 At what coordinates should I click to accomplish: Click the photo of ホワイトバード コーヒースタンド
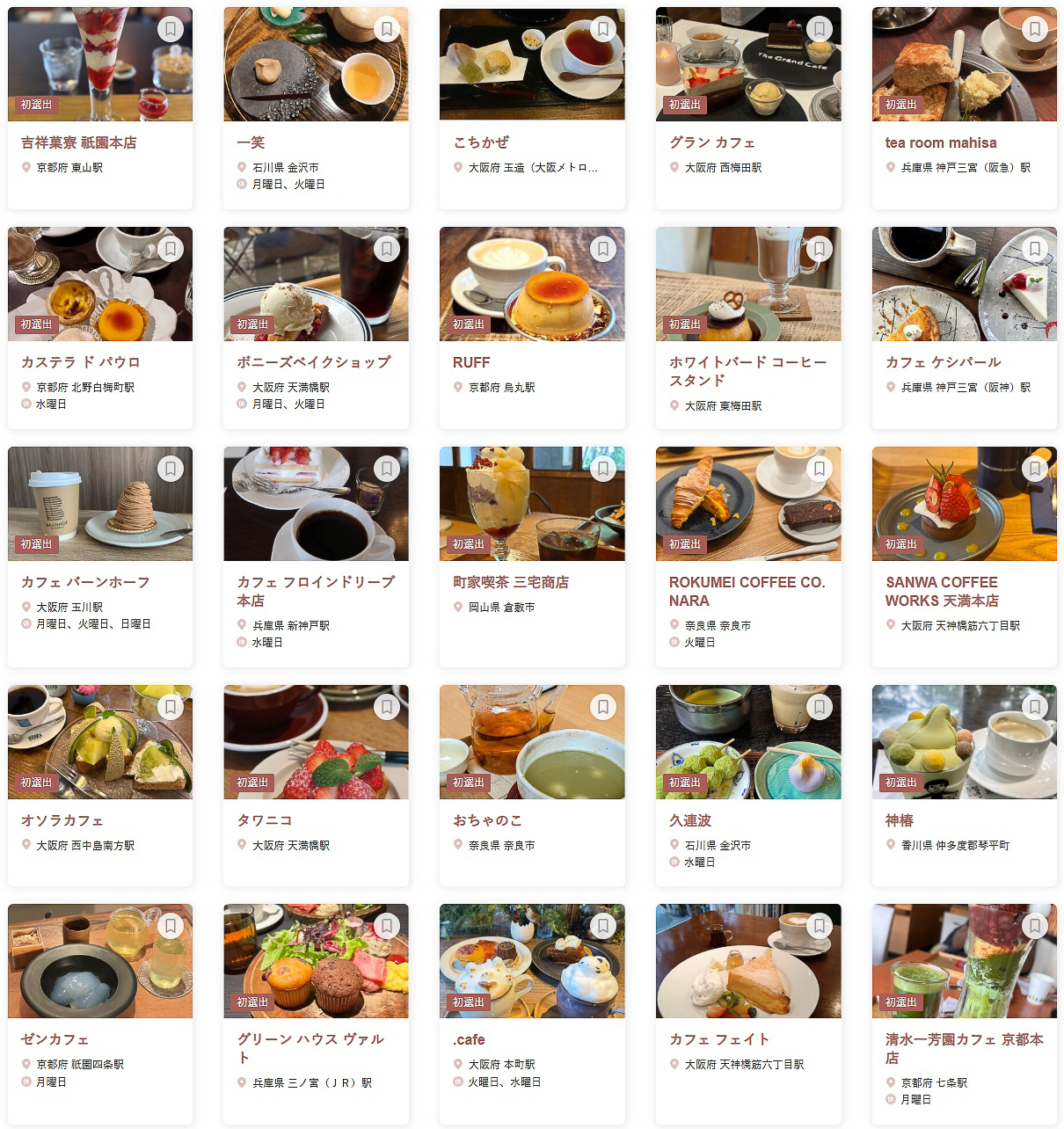coord(747,283)
